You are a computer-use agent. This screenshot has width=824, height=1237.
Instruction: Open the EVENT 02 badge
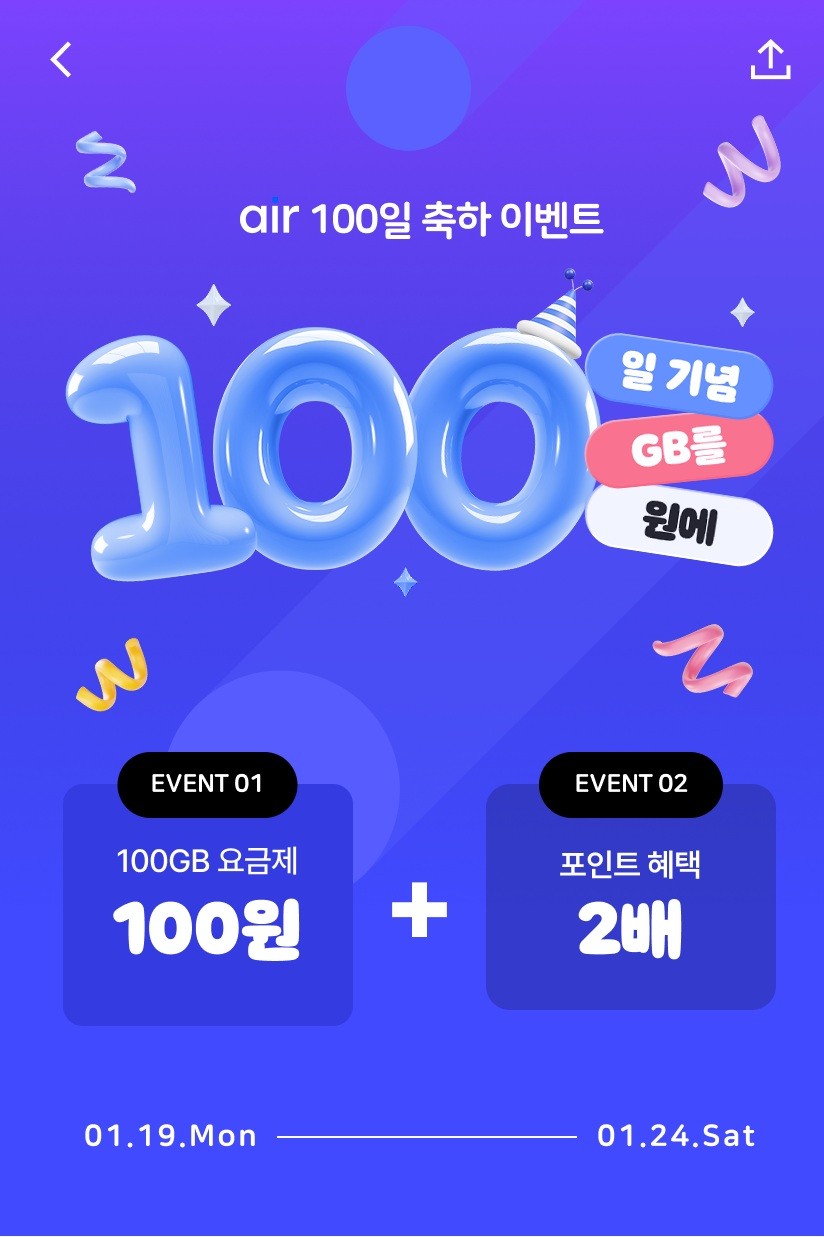(631, 785)
